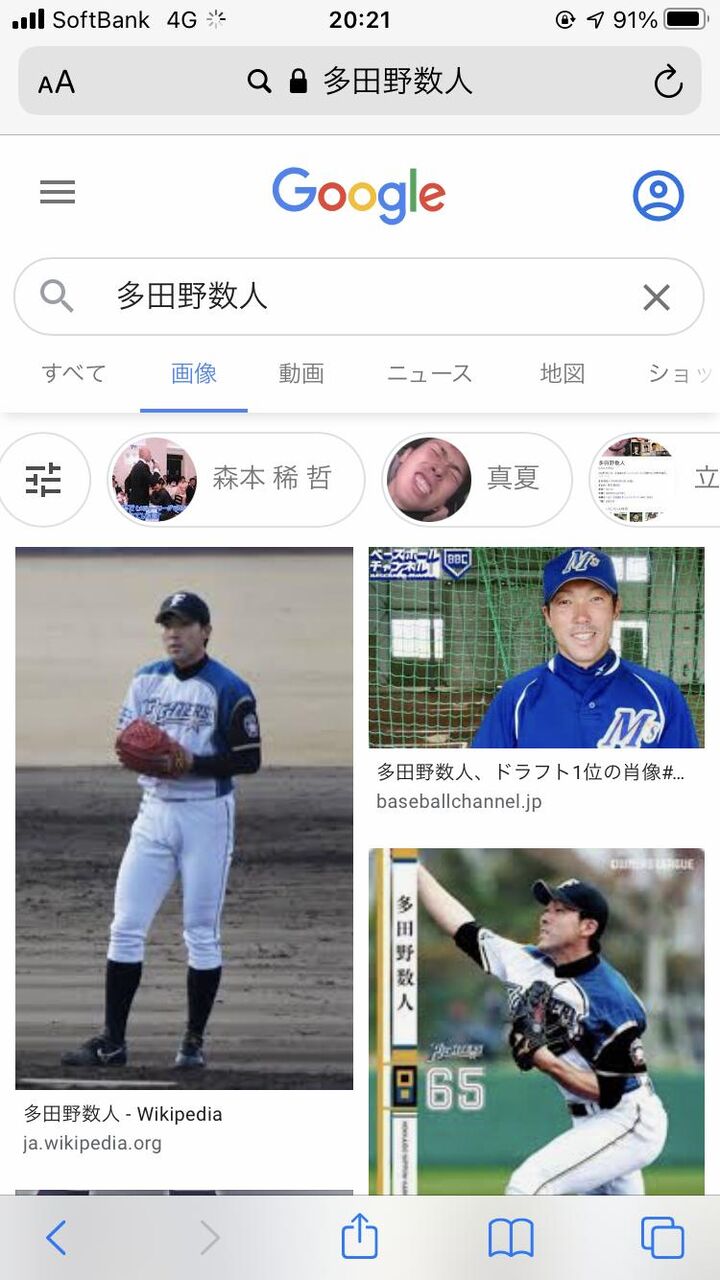Open the baseballchannel.jp image result
720x1280 pixels.
pos(536,648)
